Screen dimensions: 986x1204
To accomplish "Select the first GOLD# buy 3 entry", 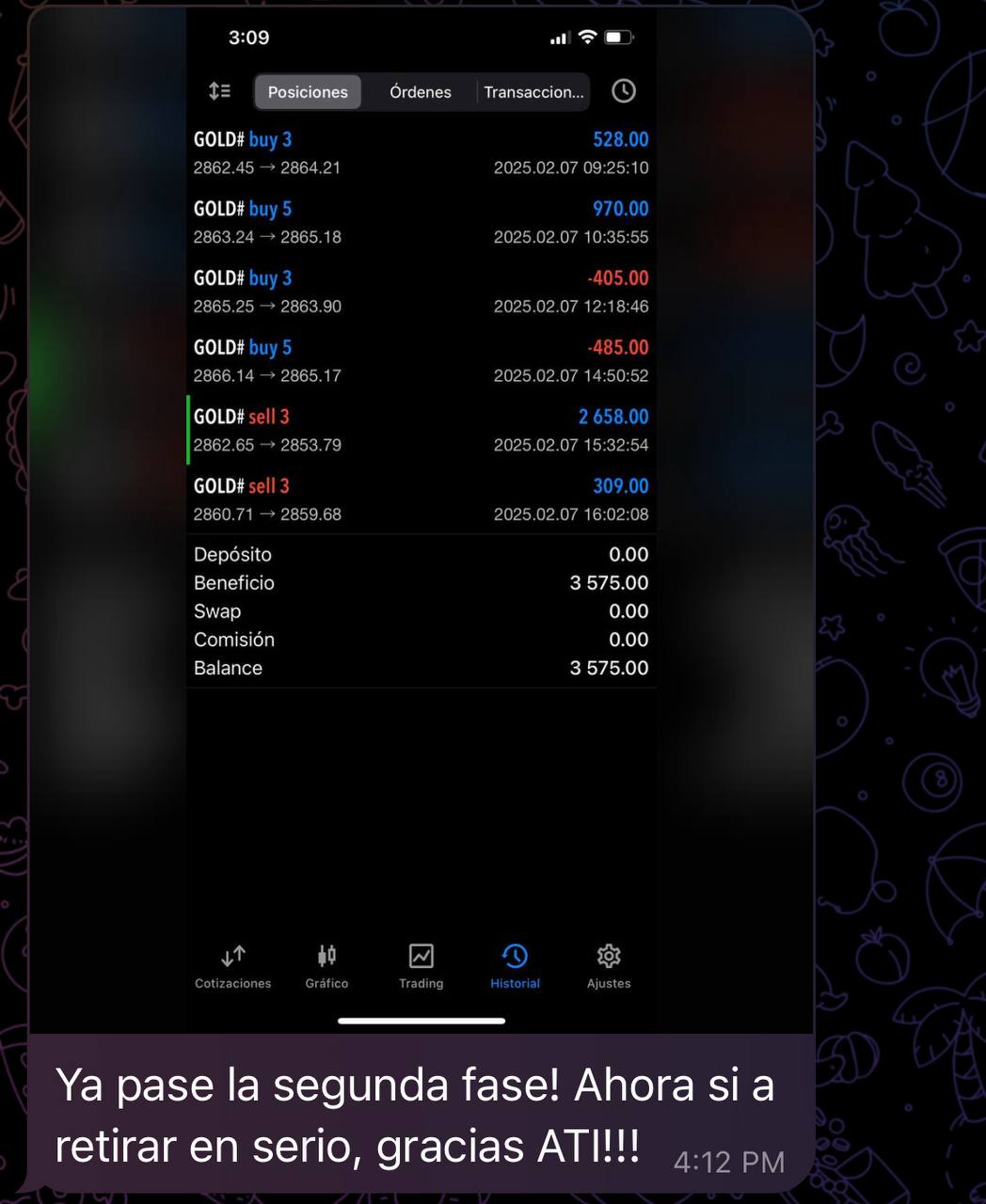I will pos(421,153).
